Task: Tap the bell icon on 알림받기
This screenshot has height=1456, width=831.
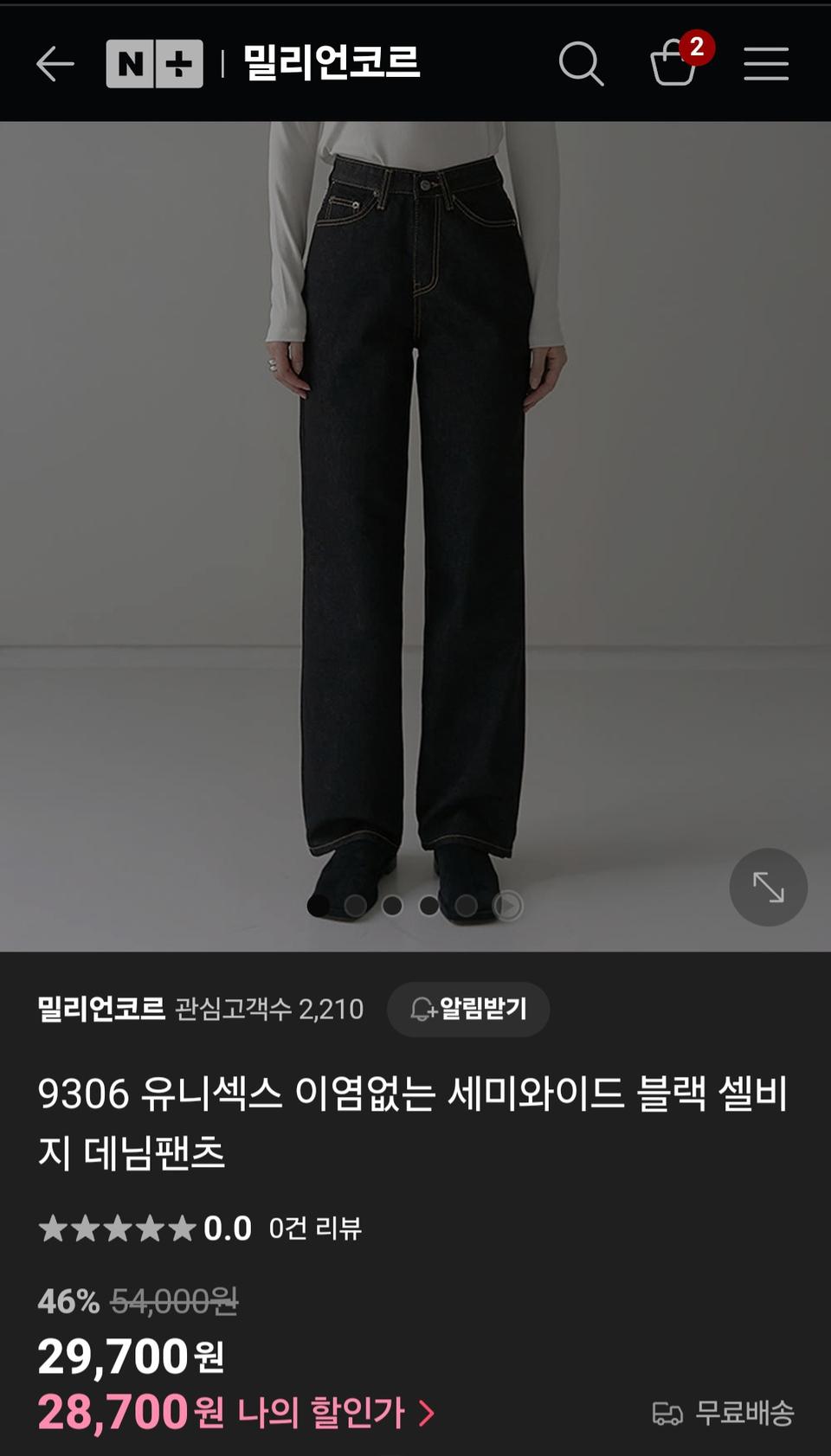Action: point(423,1008)
